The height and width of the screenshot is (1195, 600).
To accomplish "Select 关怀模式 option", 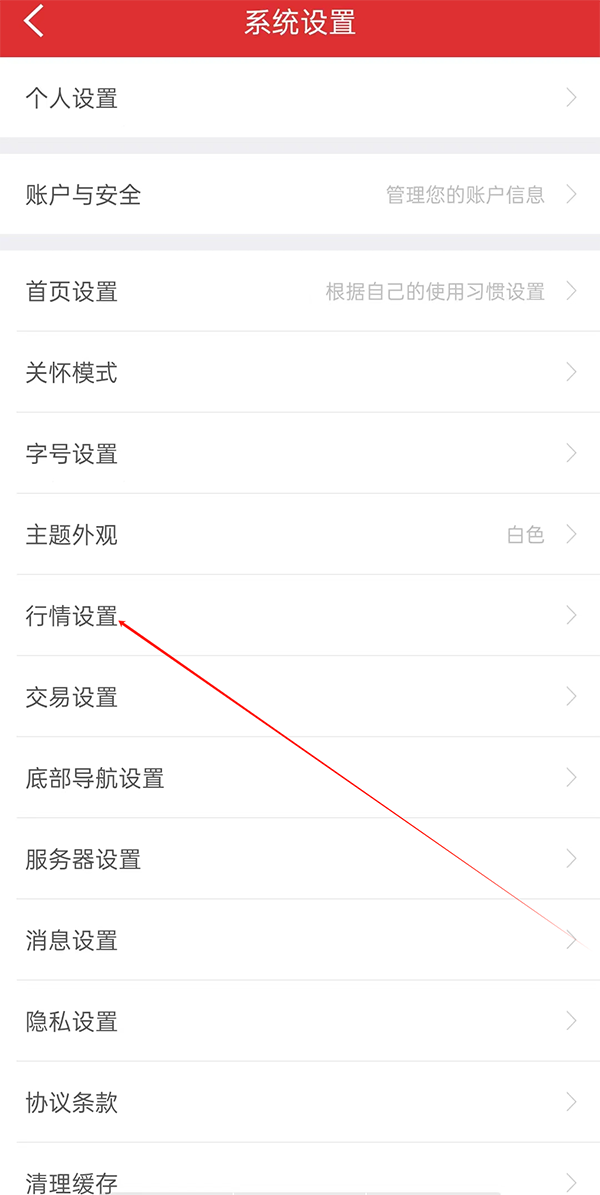I will click(300, 373).
